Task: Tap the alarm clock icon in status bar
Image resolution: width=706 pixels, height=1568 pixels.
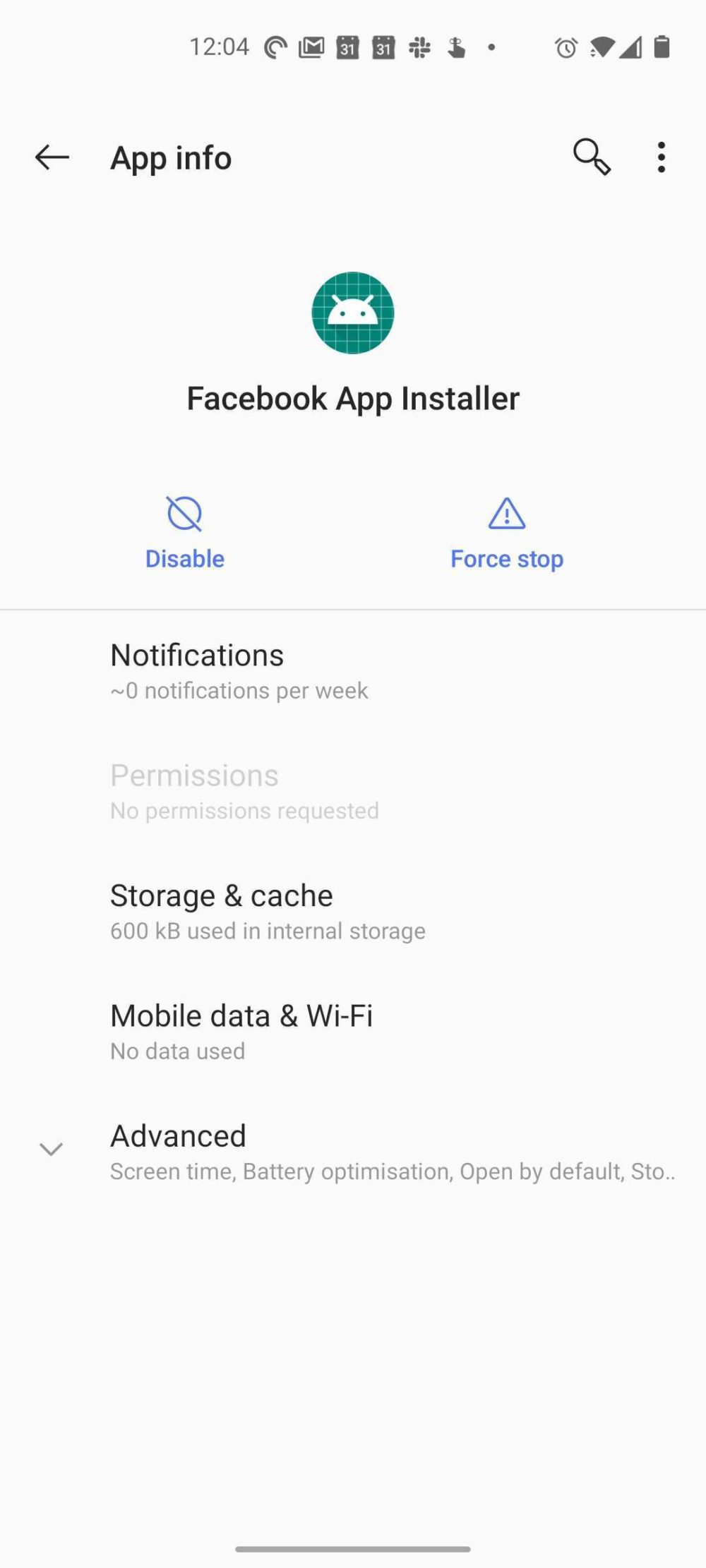Action: click(x=565, y=47)
